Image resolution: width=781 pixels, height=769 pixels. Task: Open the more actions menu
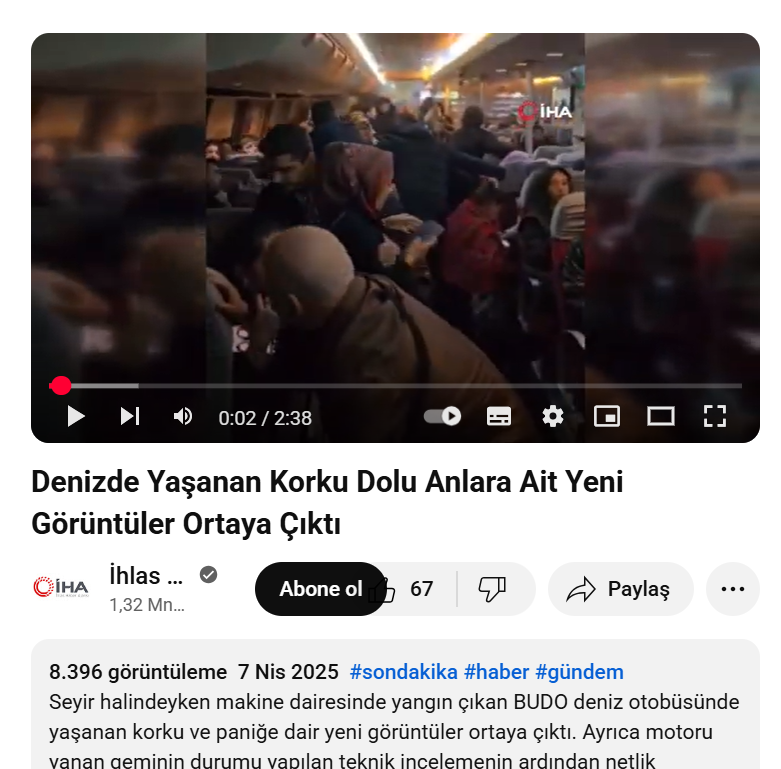click(x=732, y=589)
